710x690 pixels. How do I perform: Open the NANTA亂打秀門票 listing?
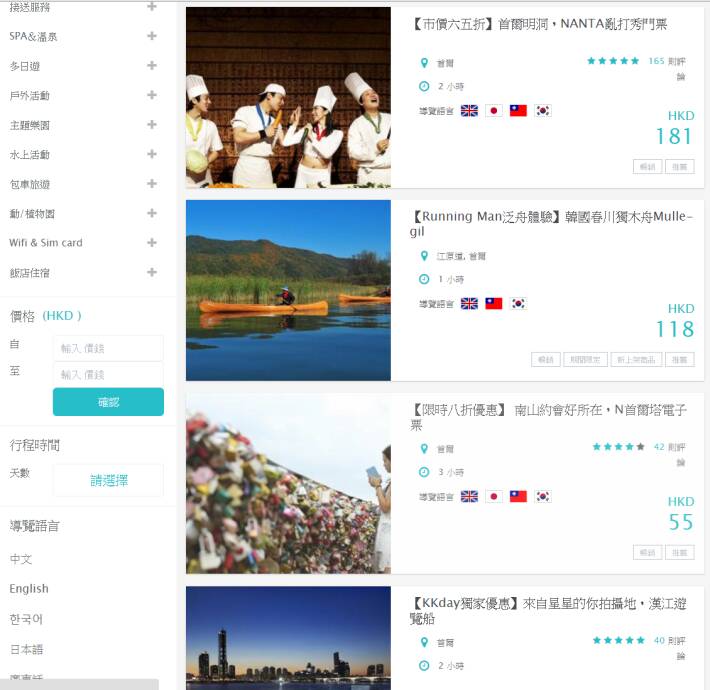click(540, 24)
